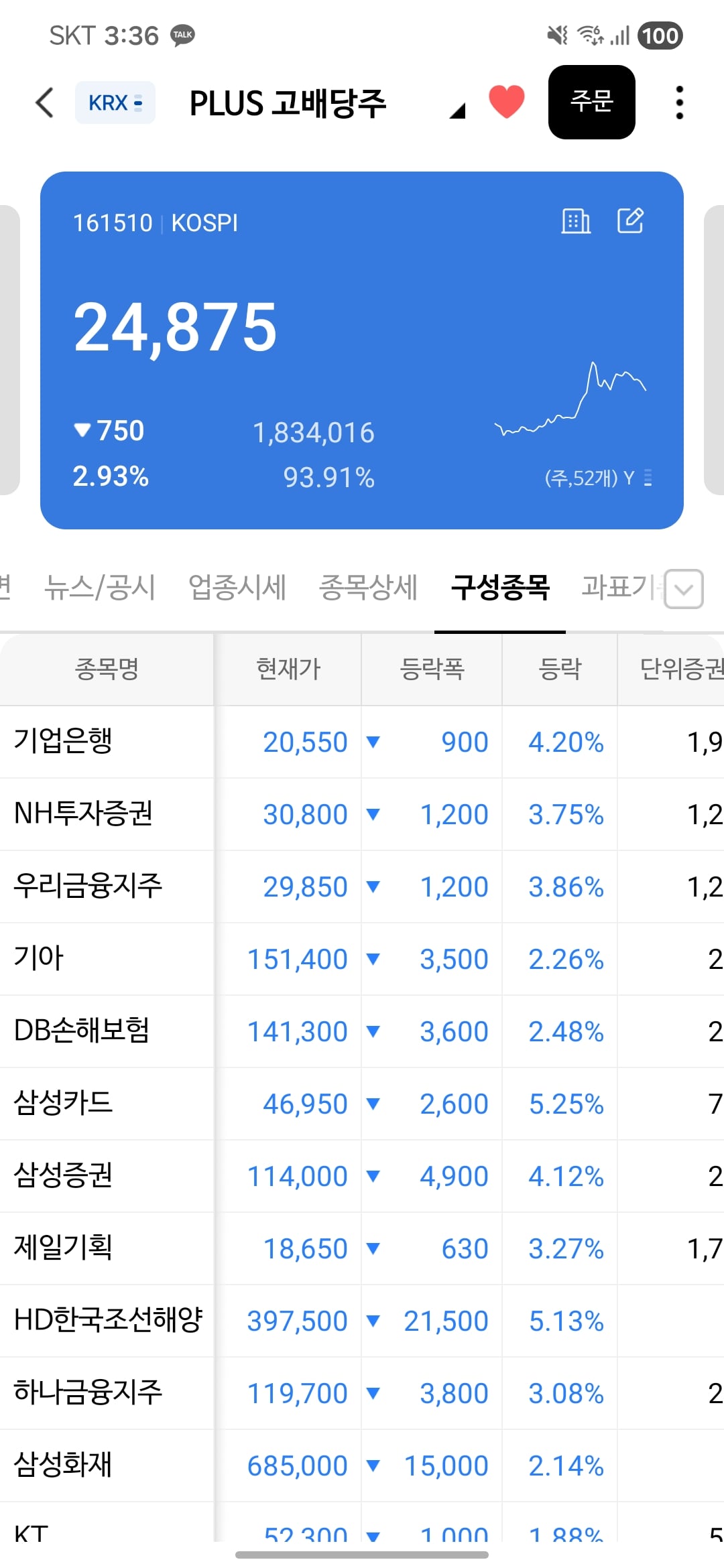
Task: Open the three-dot overflow menu
Action: (680, 103)
